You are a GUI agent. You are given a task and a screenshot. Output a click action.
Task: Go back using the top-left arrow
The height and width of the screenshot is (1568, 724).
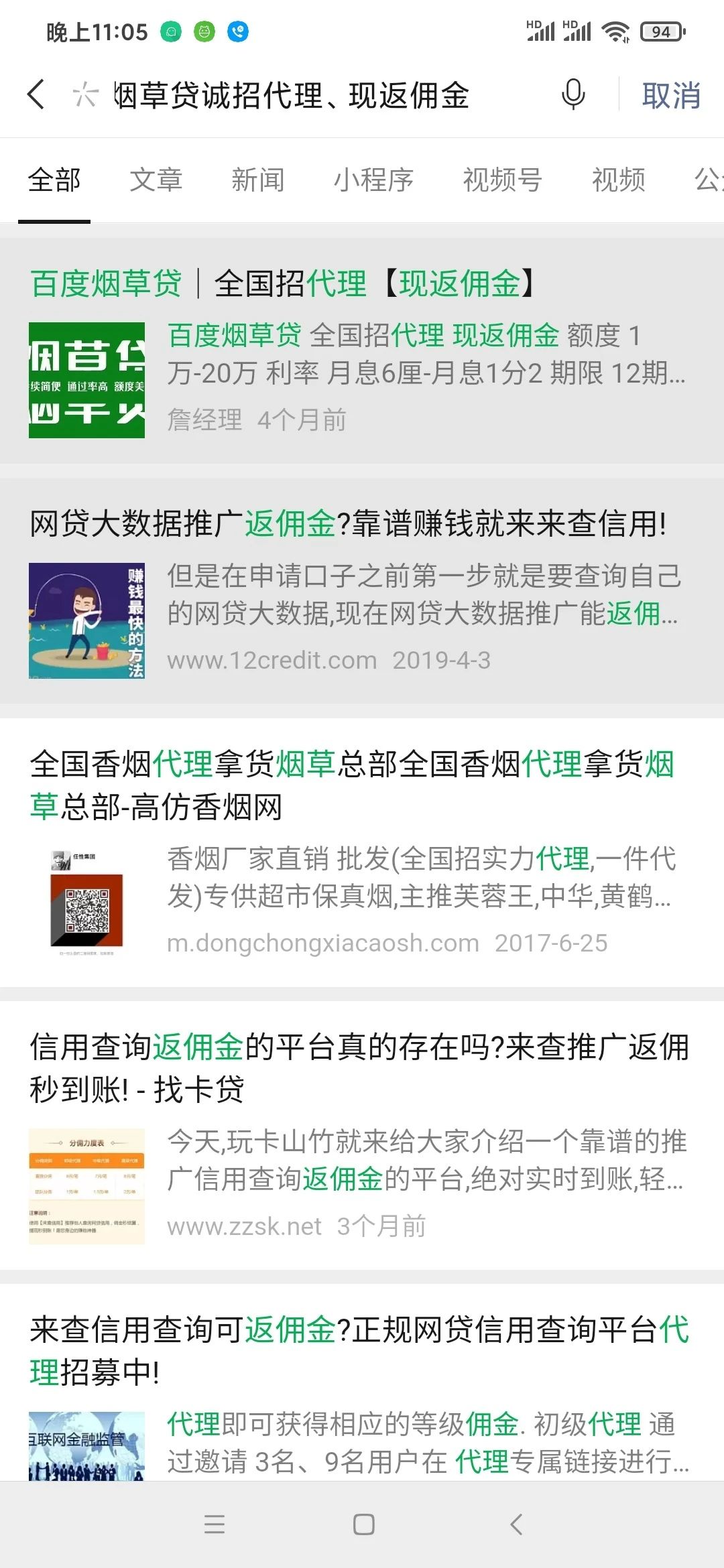36,94
